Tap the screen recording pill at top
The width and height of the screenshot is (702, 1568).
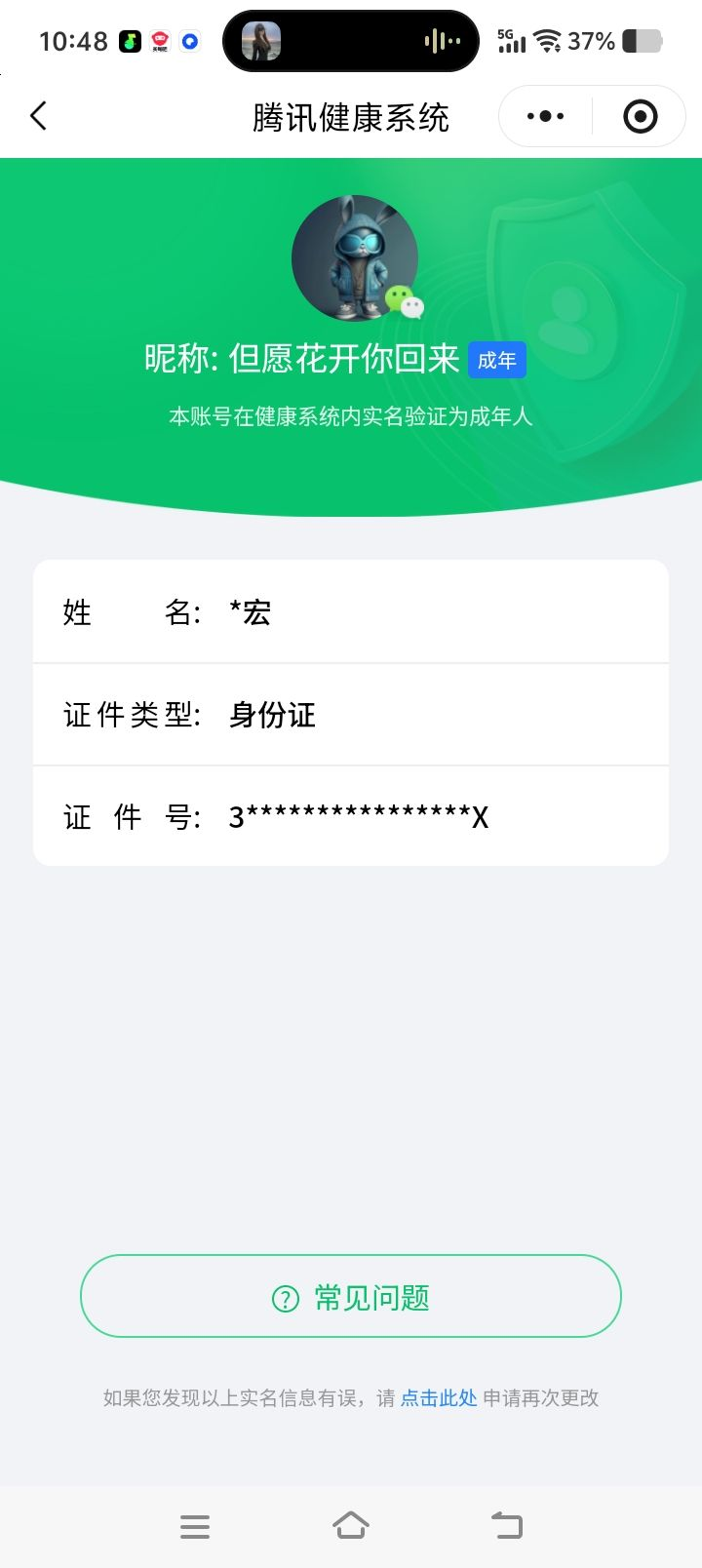(x=349, y=41)
